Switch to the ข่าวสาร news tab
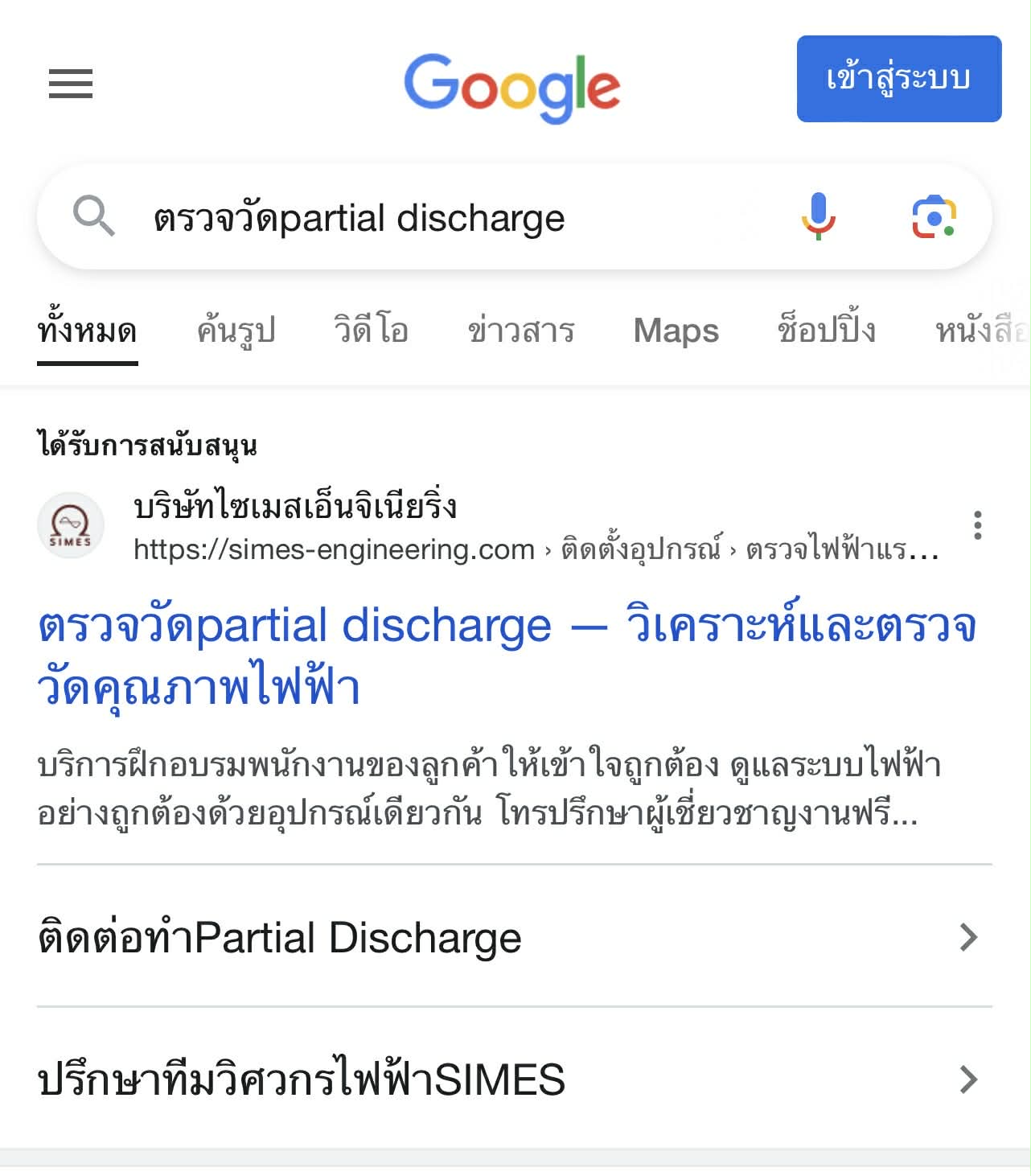The image size is (1031, 1176). point(521,331)
